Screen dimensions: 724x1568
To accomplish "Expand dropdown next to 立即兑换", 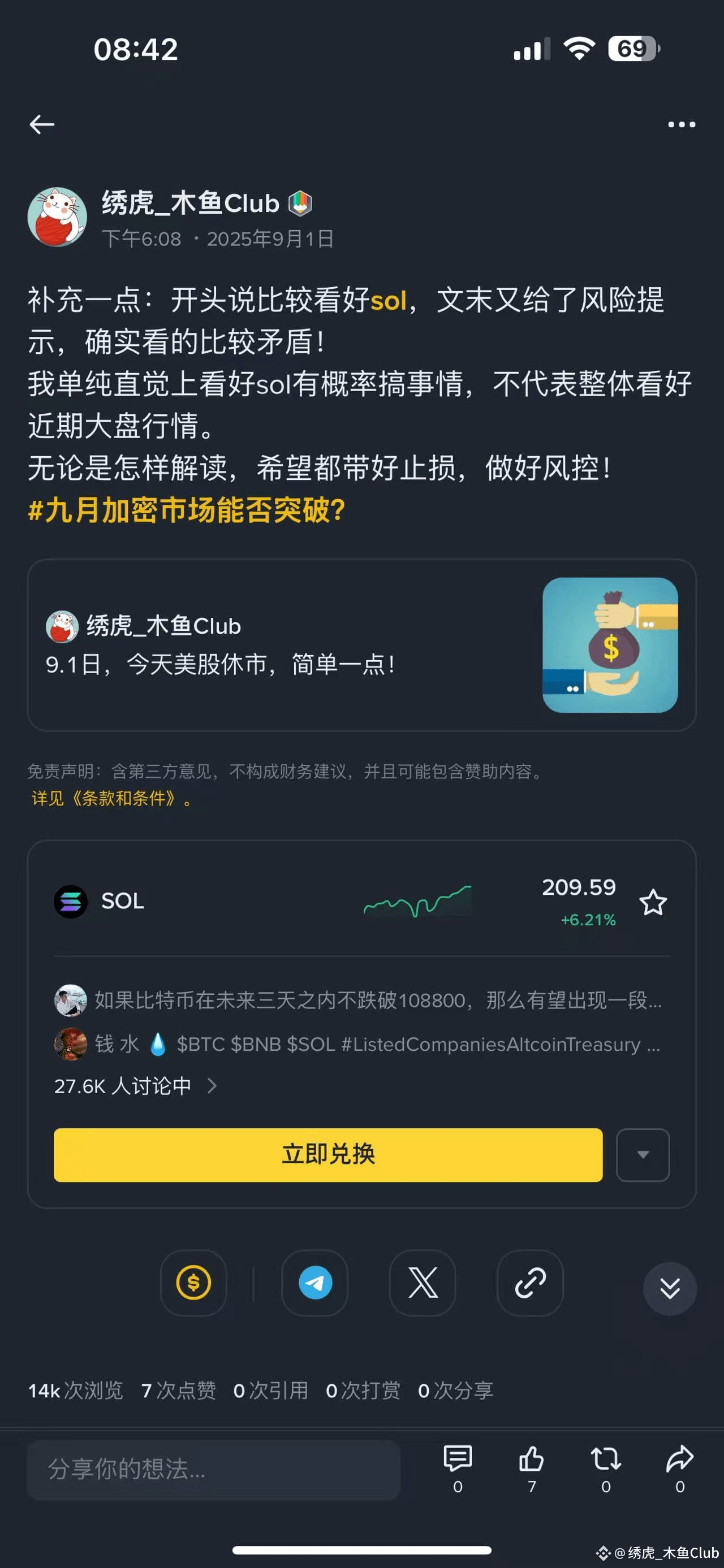I will coord(643,1155).
